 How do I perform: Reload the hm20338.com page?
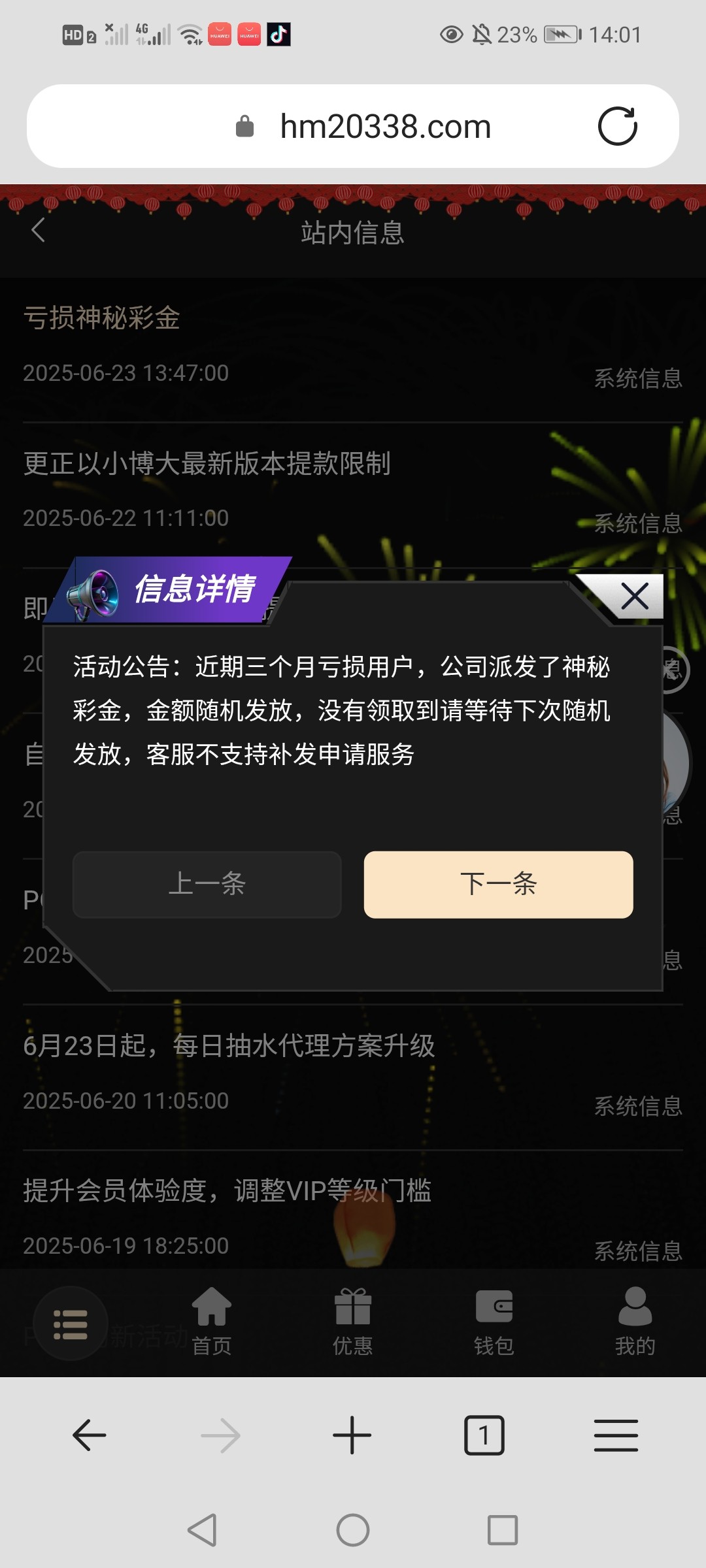[x=617, y=126]
